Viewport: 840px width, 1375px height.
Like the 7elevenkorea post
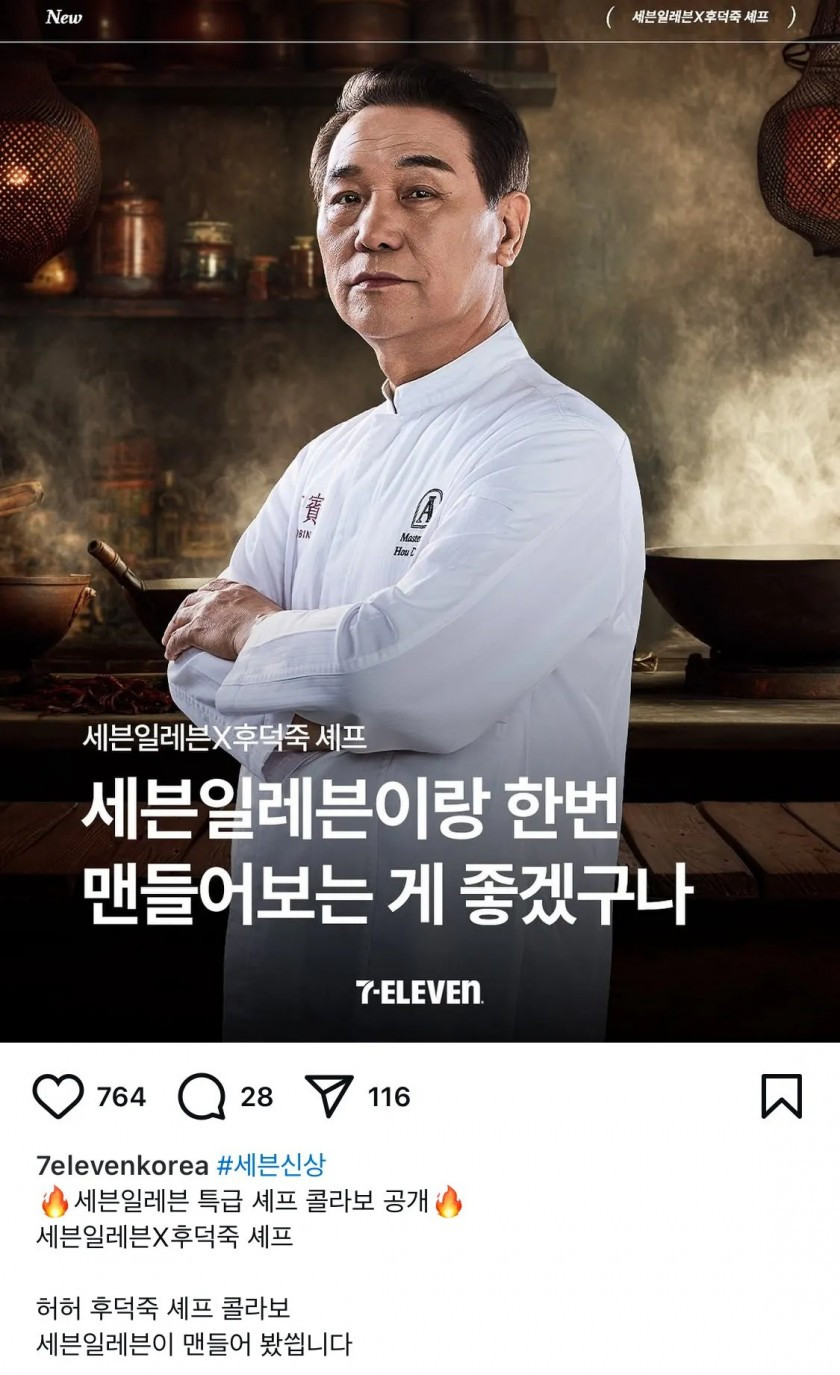click(58, 1097)
